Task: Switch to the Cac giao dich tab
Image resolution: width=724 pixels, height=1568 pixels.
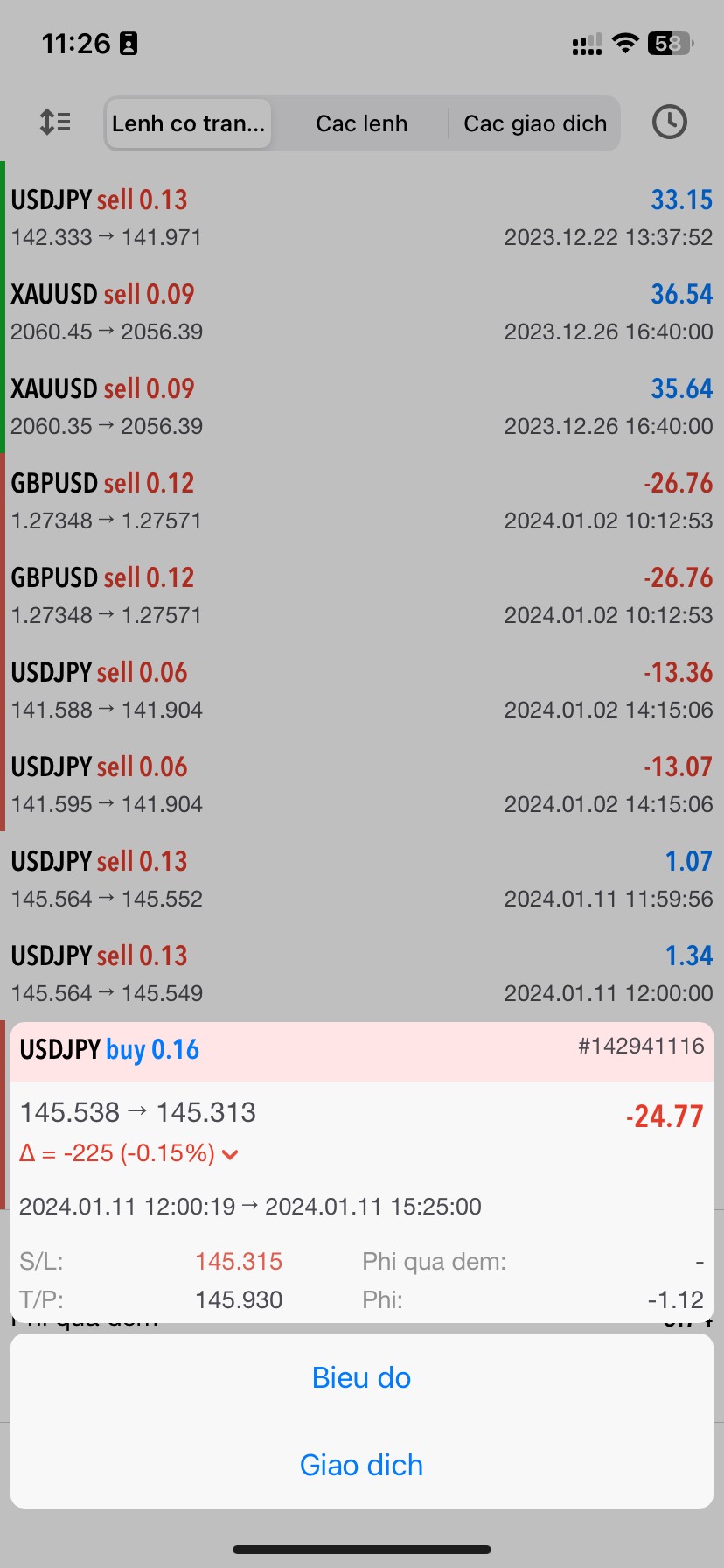Action: coord(534,123)
